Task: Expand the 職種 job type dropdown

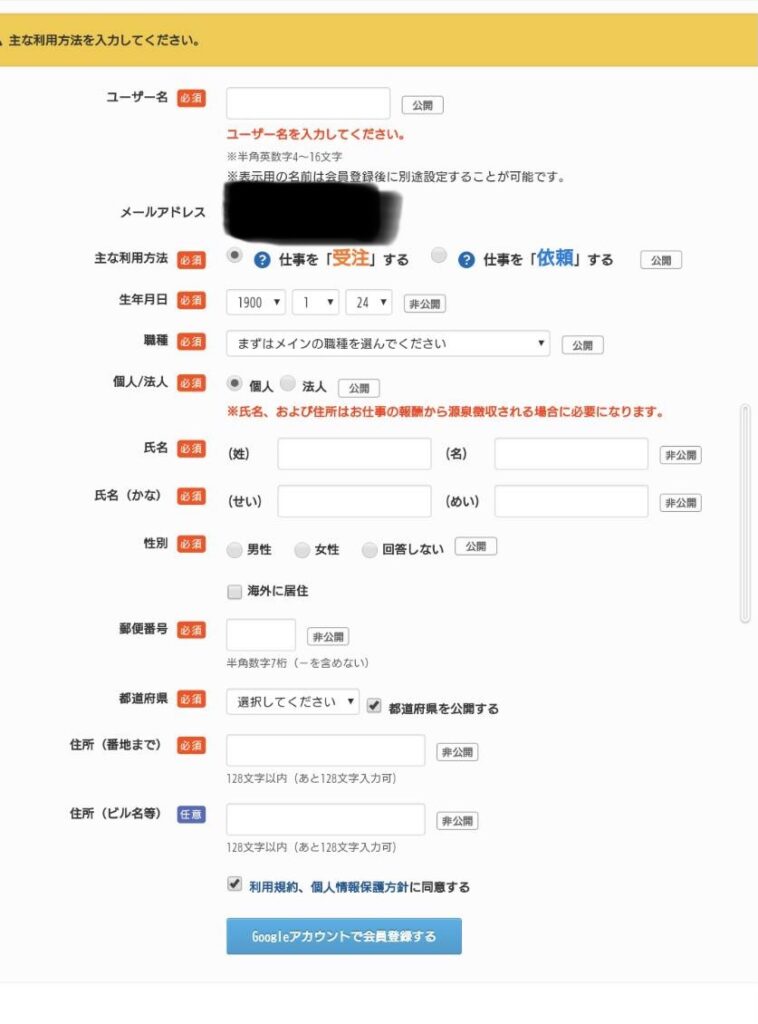Action: (388, 343)
